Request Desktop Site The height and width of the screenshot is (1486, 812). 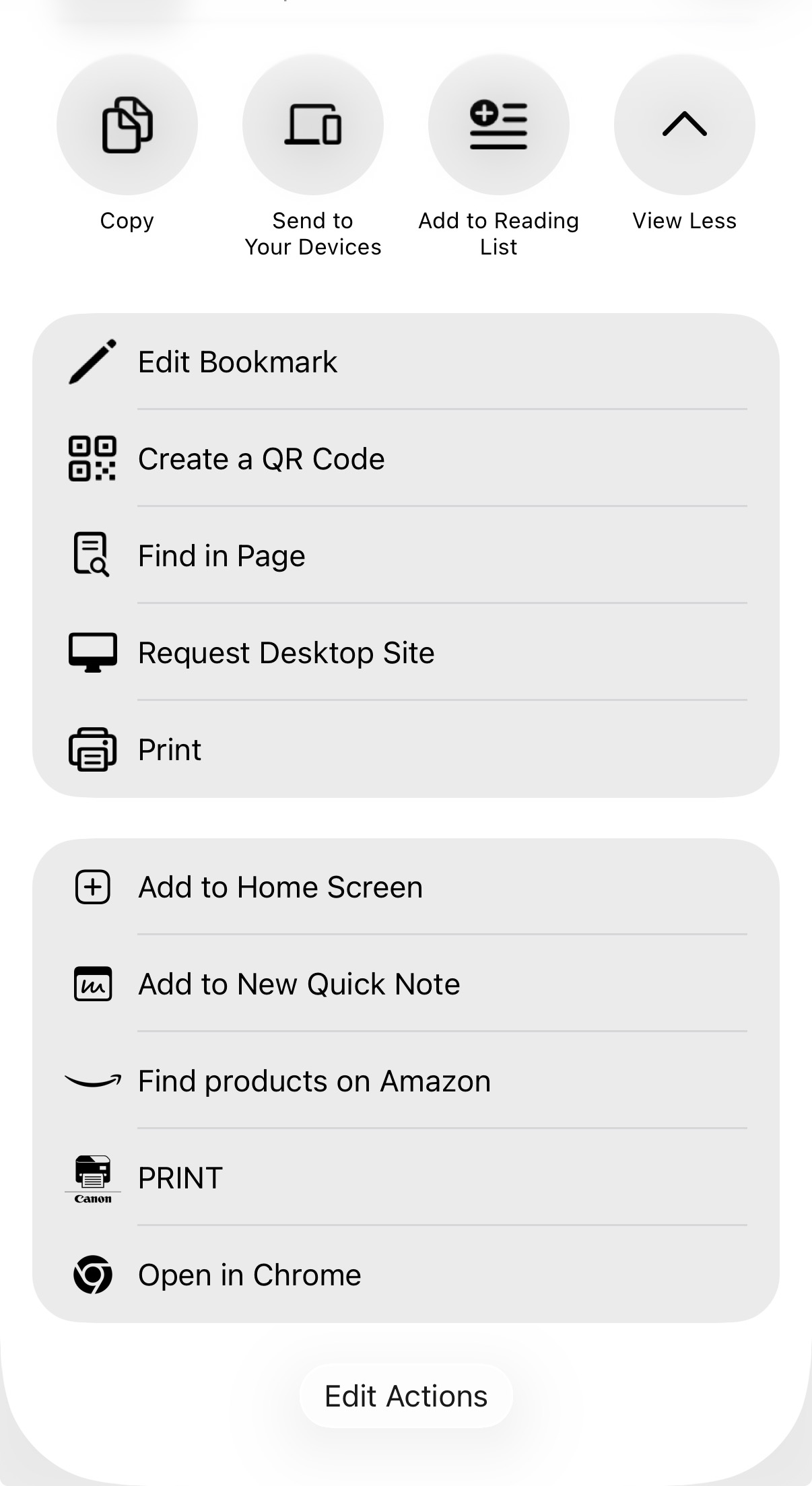click(x=406, y=652)
